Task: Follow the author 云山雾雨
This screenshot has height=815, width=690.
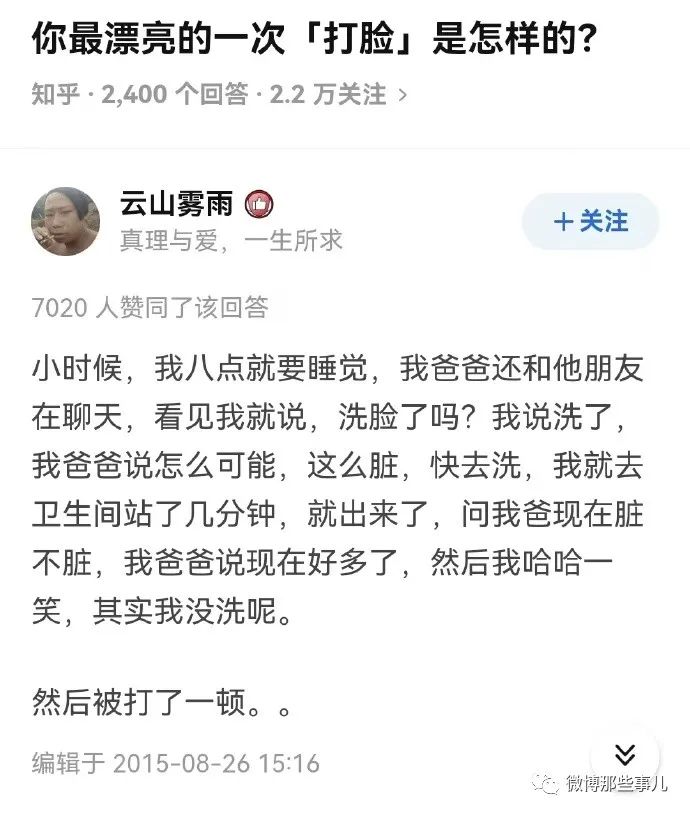Action: (590, 222)
